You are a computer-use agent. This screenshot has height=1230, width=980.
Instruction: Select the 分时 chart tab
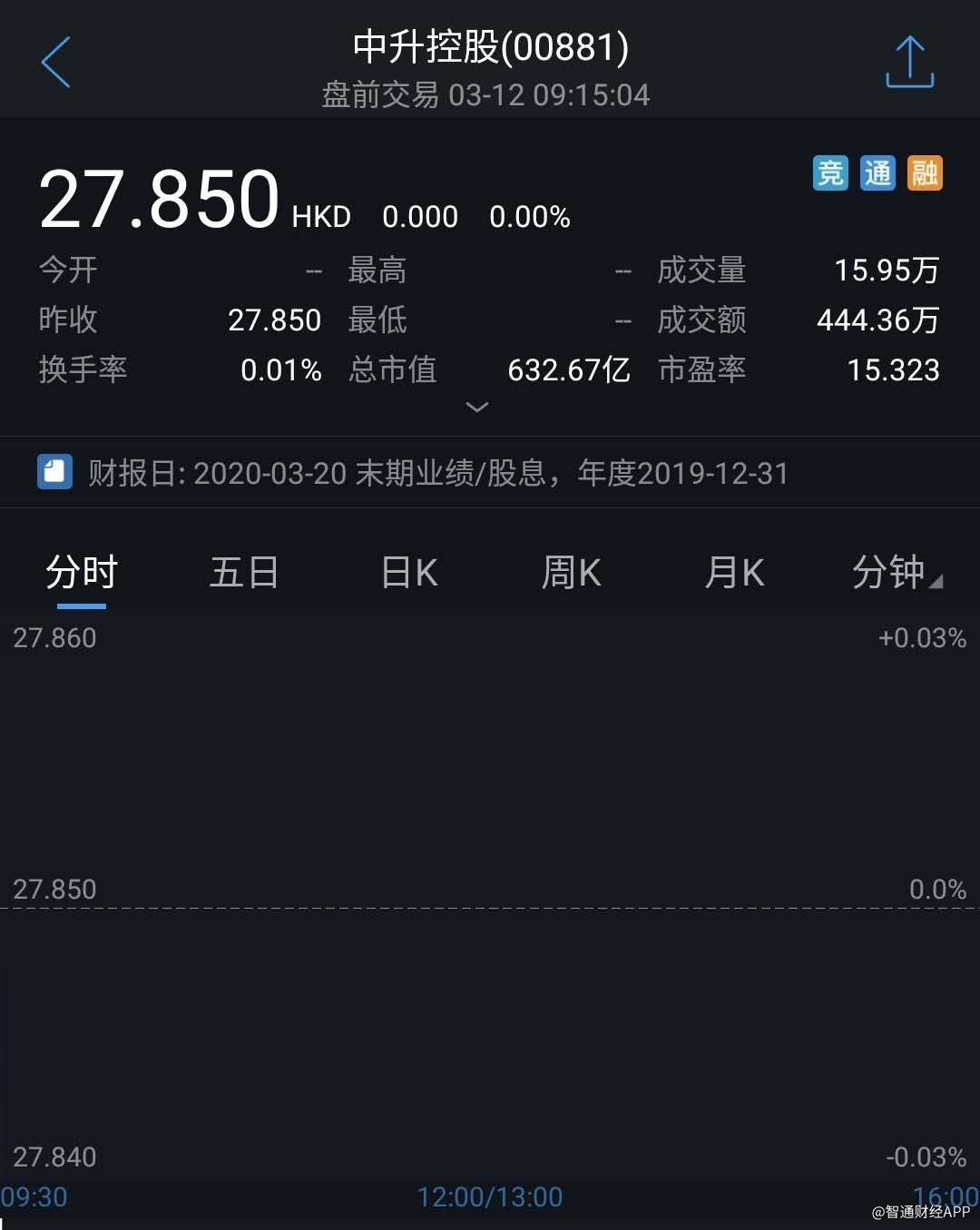82,573
